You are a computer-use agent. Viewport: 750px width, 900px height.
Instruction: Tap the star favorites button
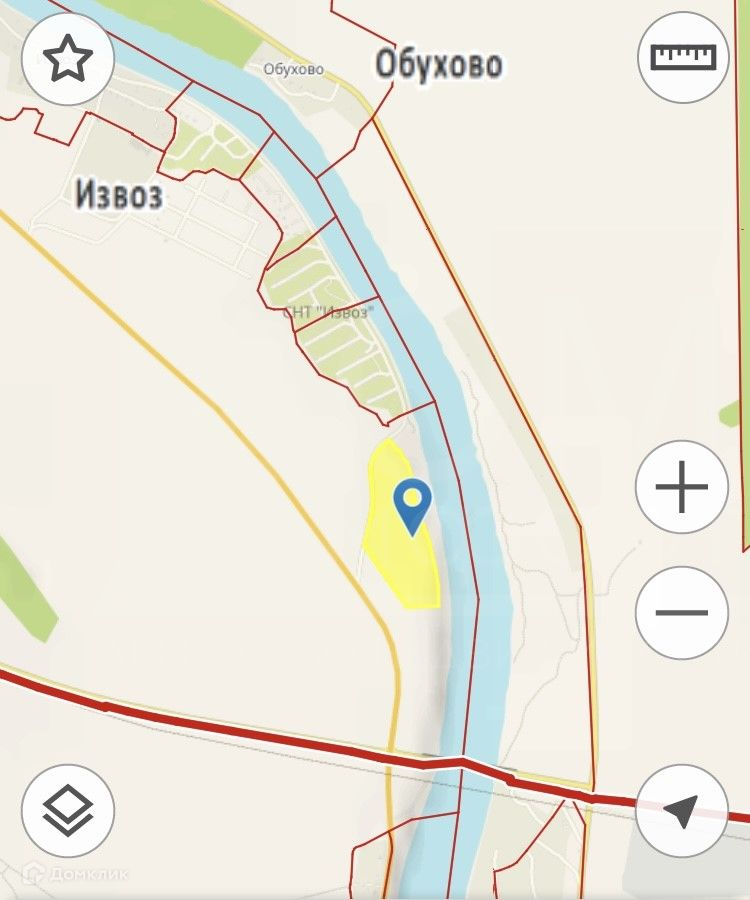[x=68, y=59]
